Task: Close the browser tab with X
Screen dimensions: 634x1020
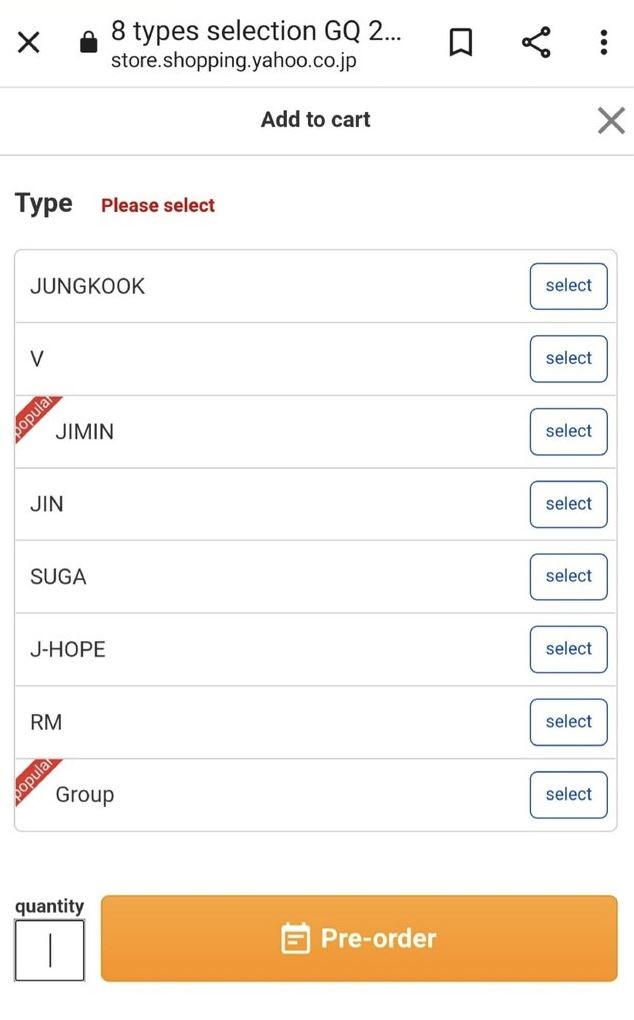Action: click(29, 43)
